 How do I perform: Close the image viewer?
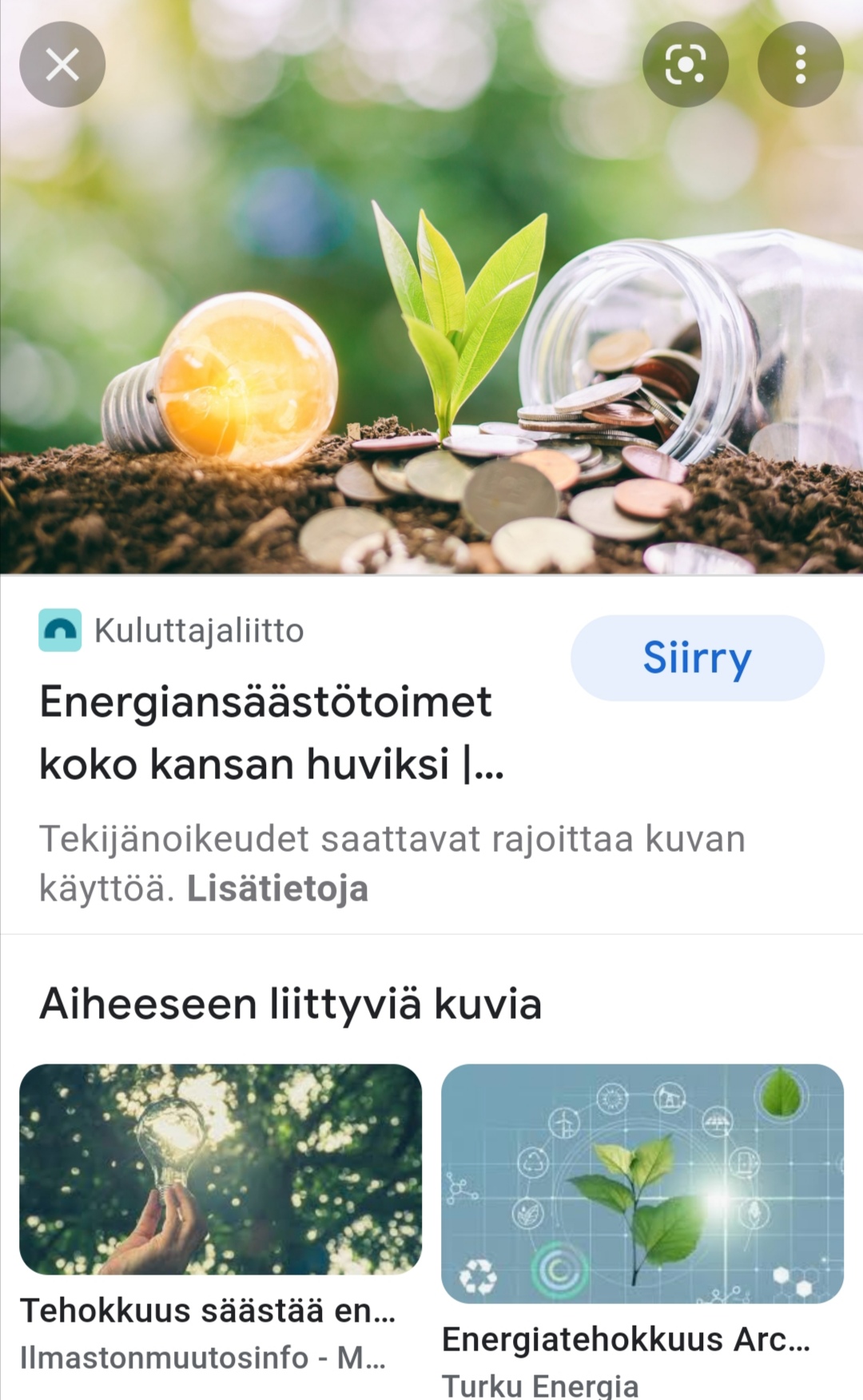[x=62, y=65]
